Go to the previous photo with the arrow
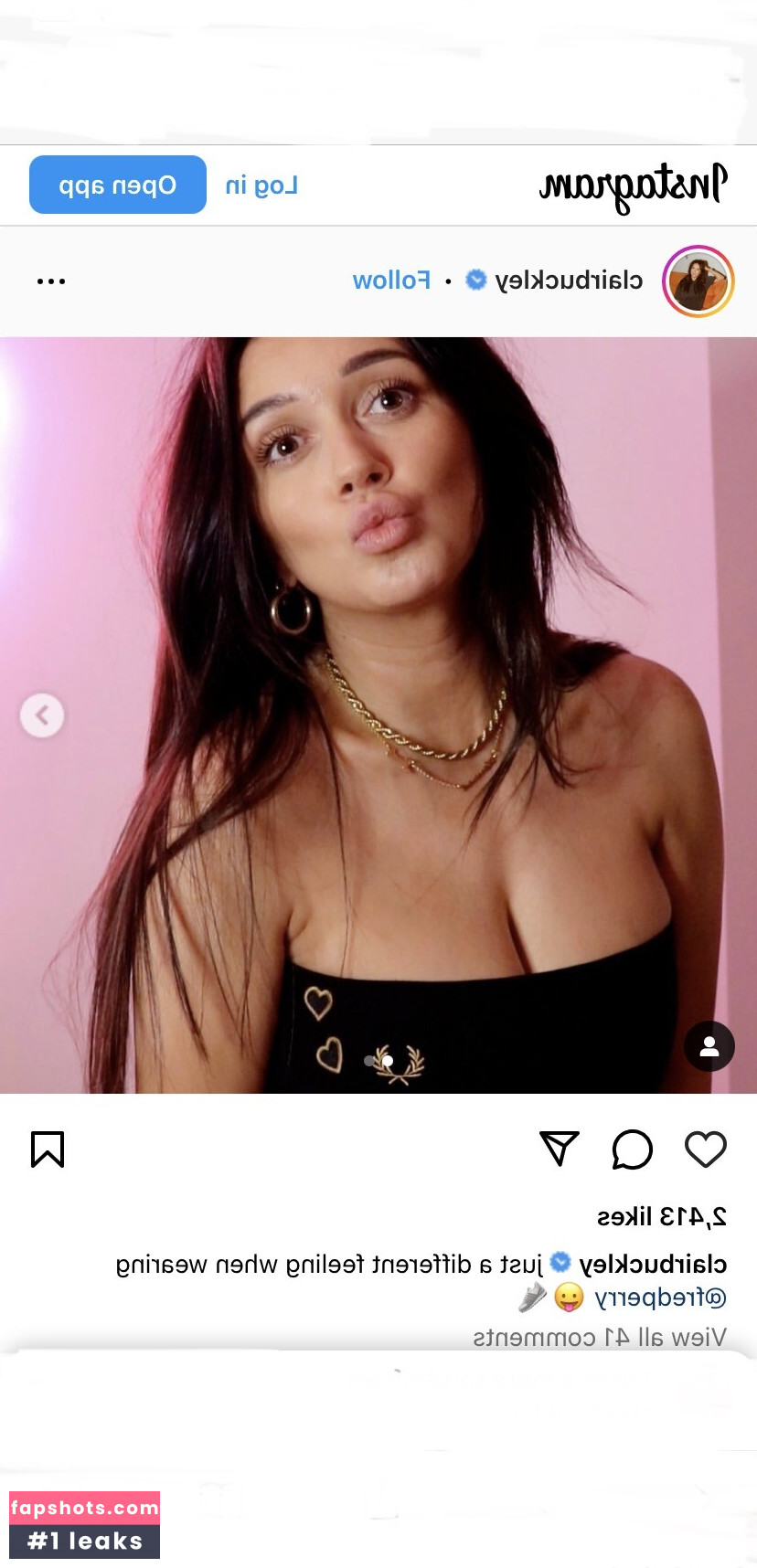Viewport: 757px width, 1568px height. click(x=42, y=715)
